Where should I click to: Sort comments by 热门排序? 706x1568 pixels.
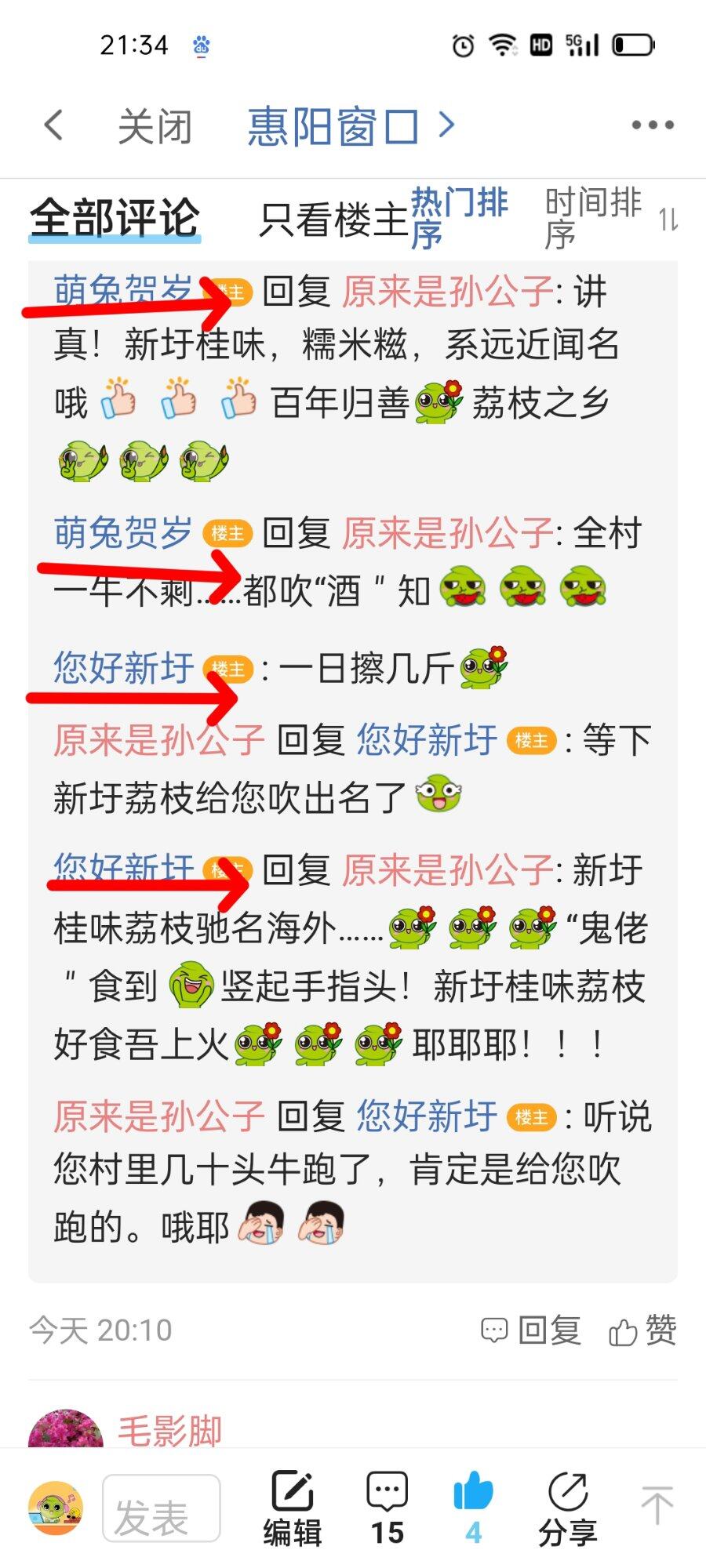tap(460, 218)
